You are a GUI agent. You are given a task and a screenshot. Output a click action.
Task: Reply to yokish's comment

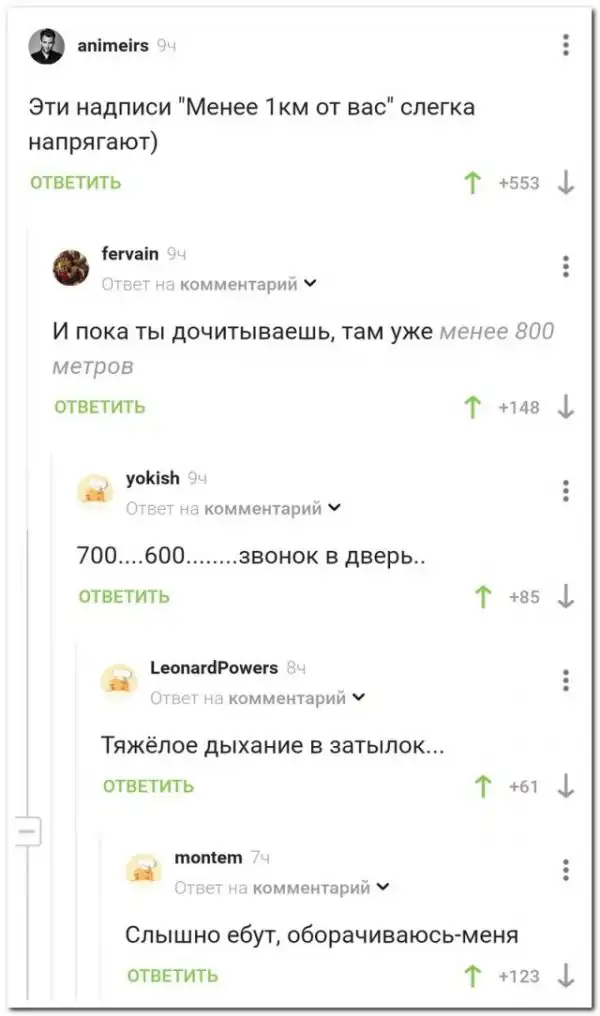(124, 597)
